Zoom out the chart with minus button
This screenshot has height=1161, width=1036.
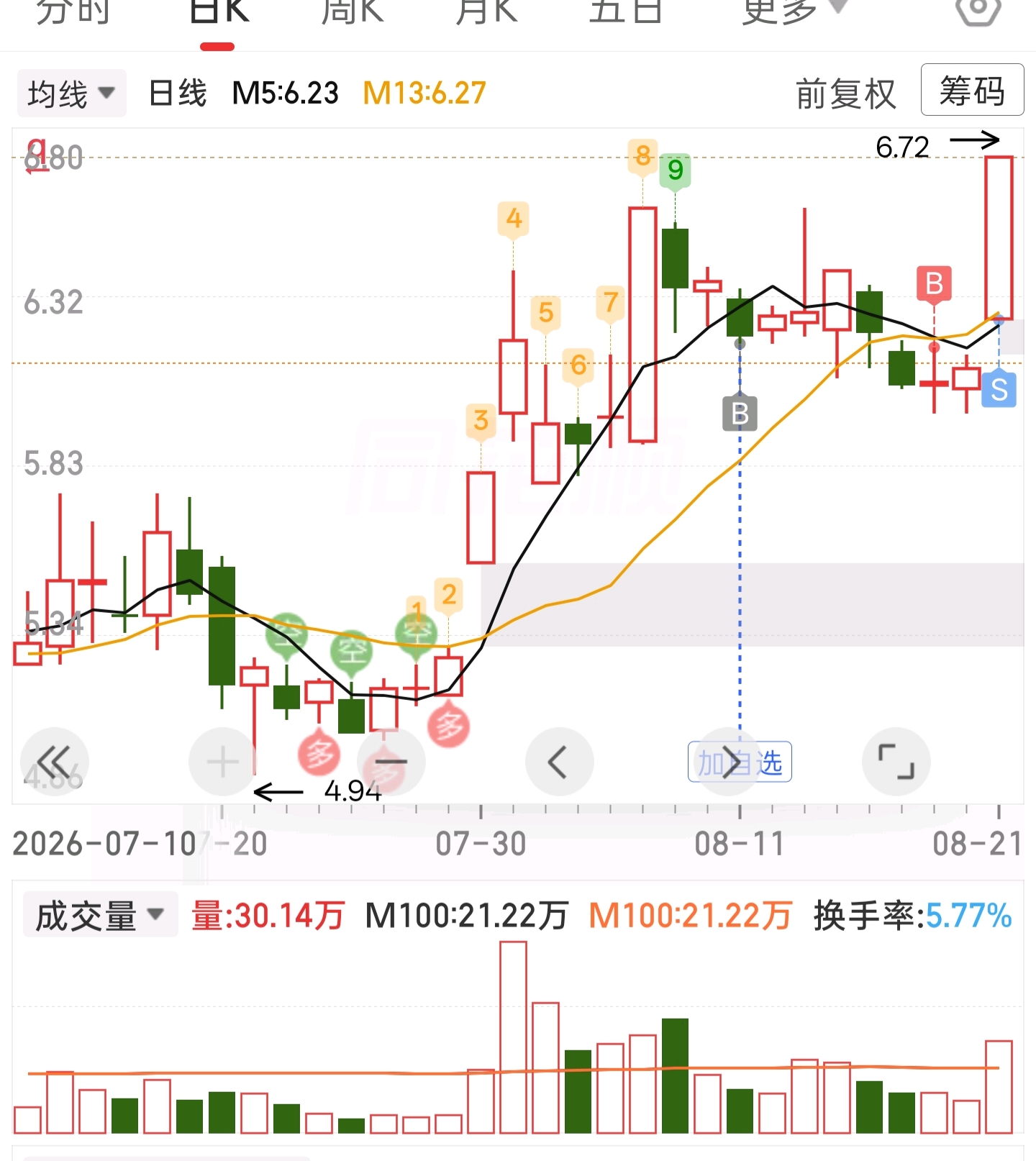click(391, 762)
